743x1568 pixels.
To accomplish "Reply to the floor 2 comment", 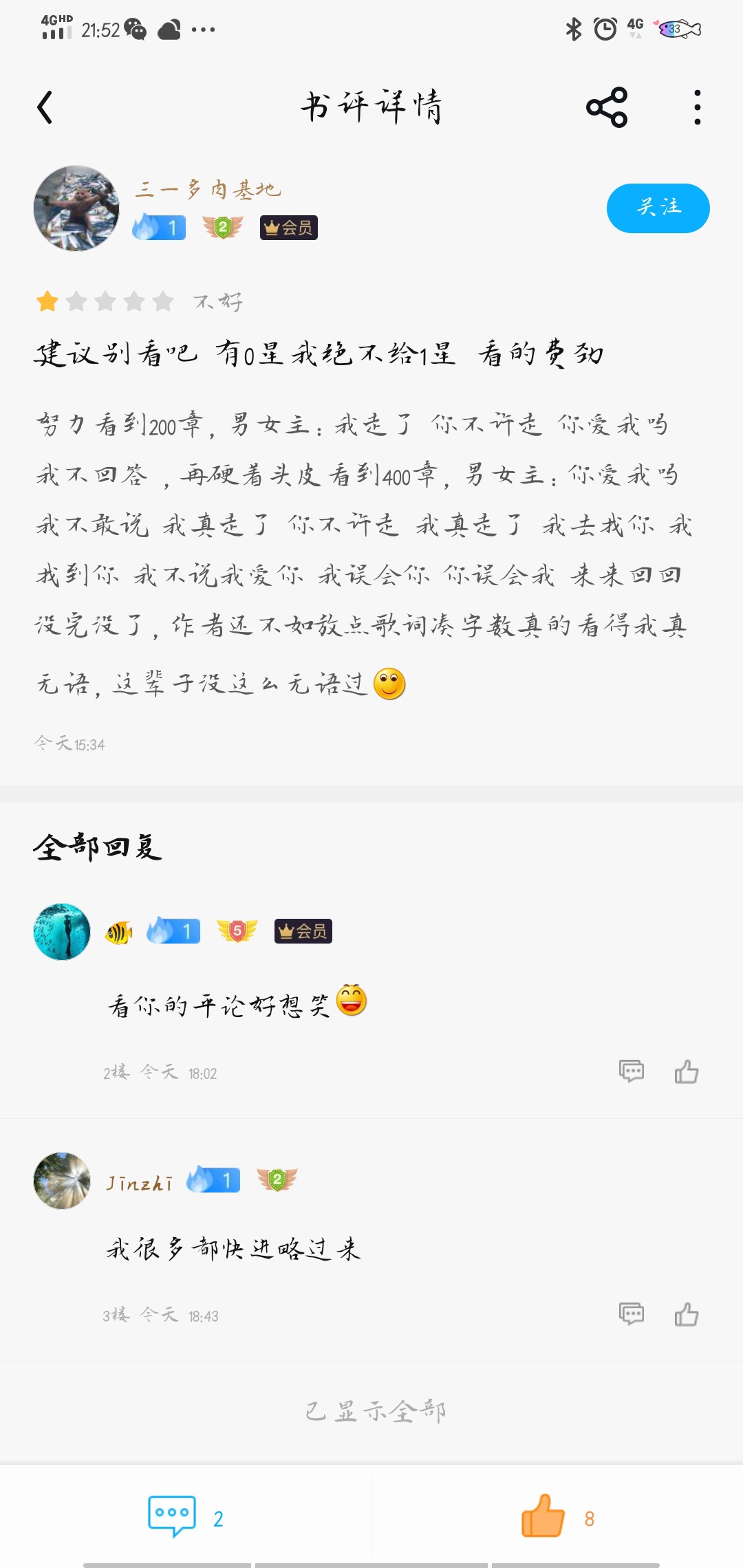I will pyautogui.click(x=631, y=1071).
